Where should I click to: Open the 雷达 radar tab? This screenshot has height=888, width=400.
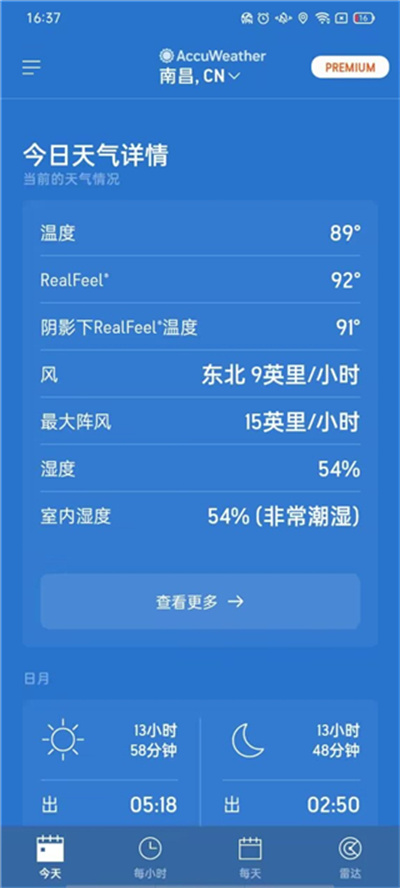click(x=350, y=857)
